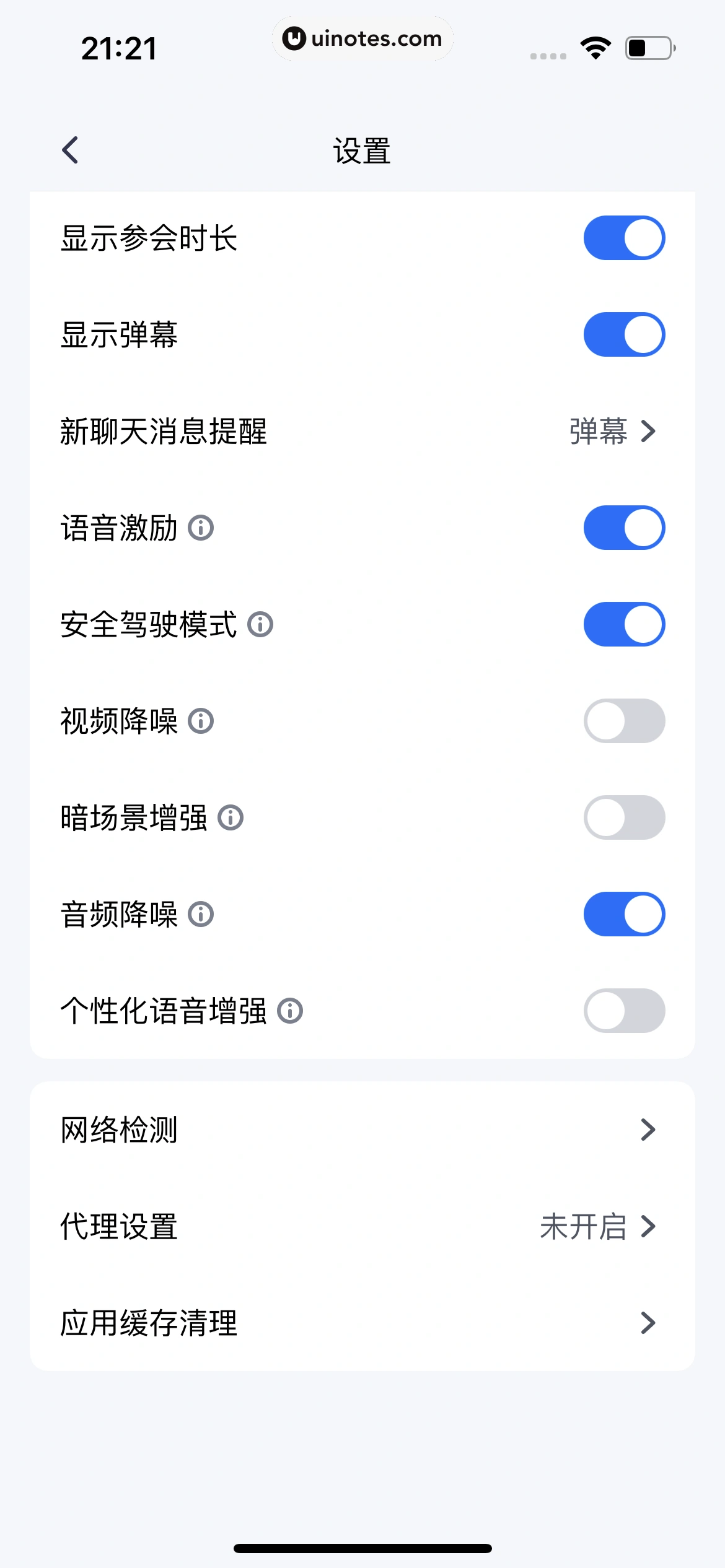Turn off 显示参会时长
This screenshot has width=725, height=1568.
point(624,237)
